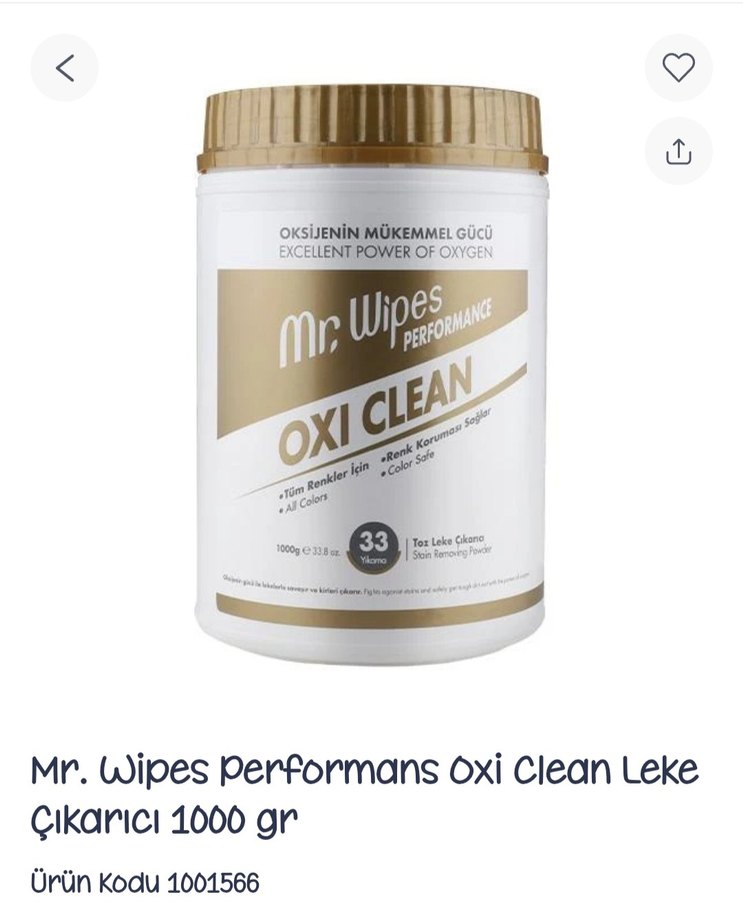Image resolution: width=743 pixels, height=923 pixels.
Task: Go back to the previous page
Action: click(65, 68)
